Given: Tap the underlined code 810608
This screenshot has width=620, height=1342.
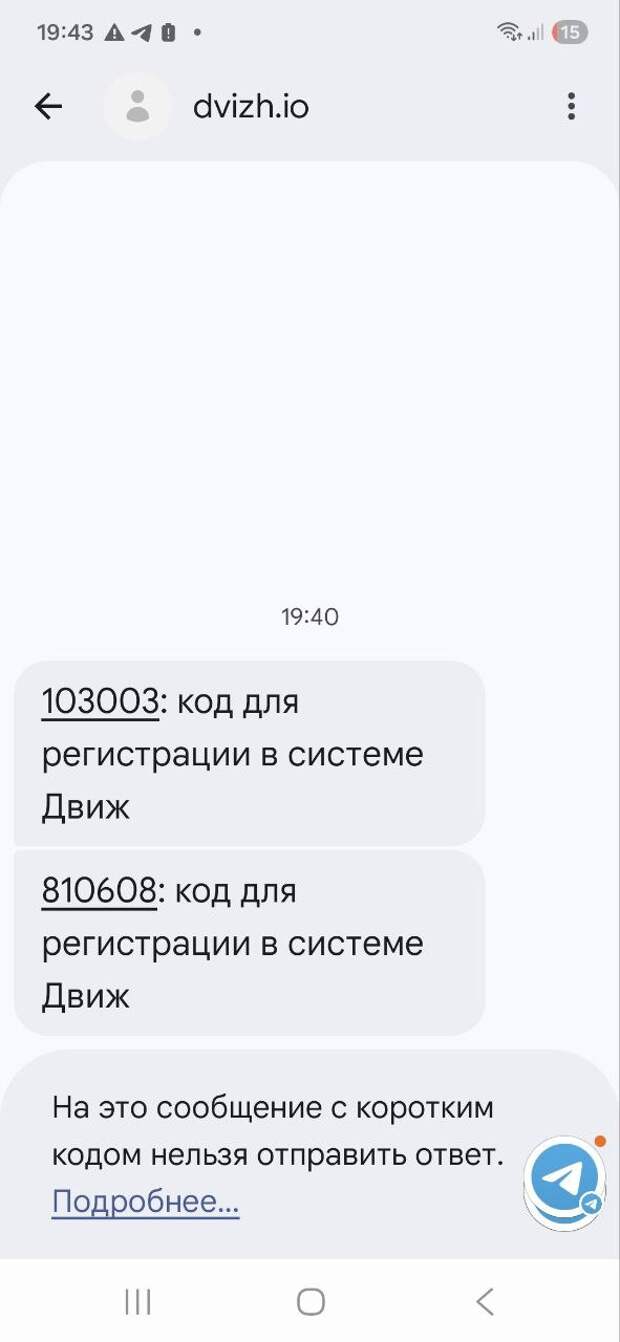Looking at the screenshot, I should pyautogui.click(x=99, y=889).
